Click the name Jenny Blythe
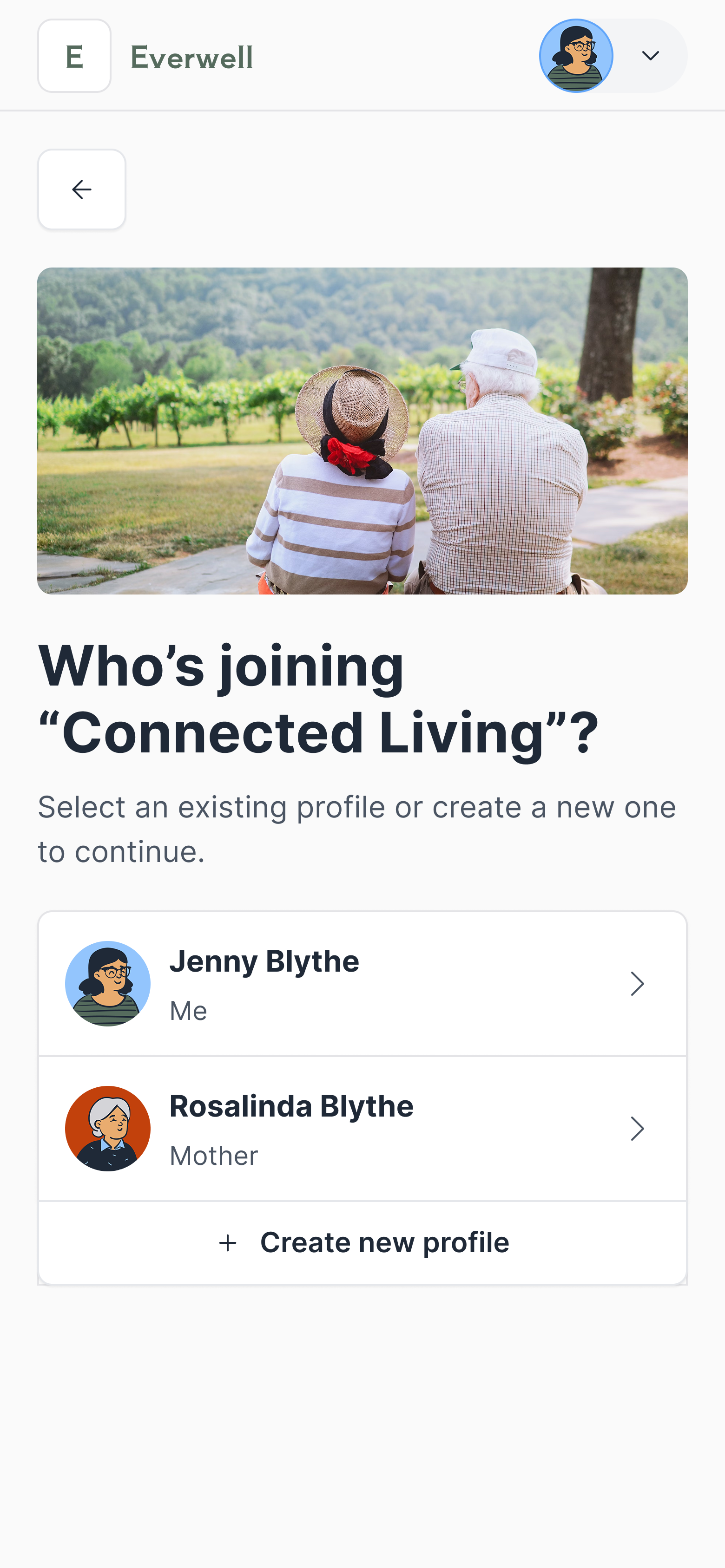Viewport: 725px width, 1568px height. click(x=264, y=962)
